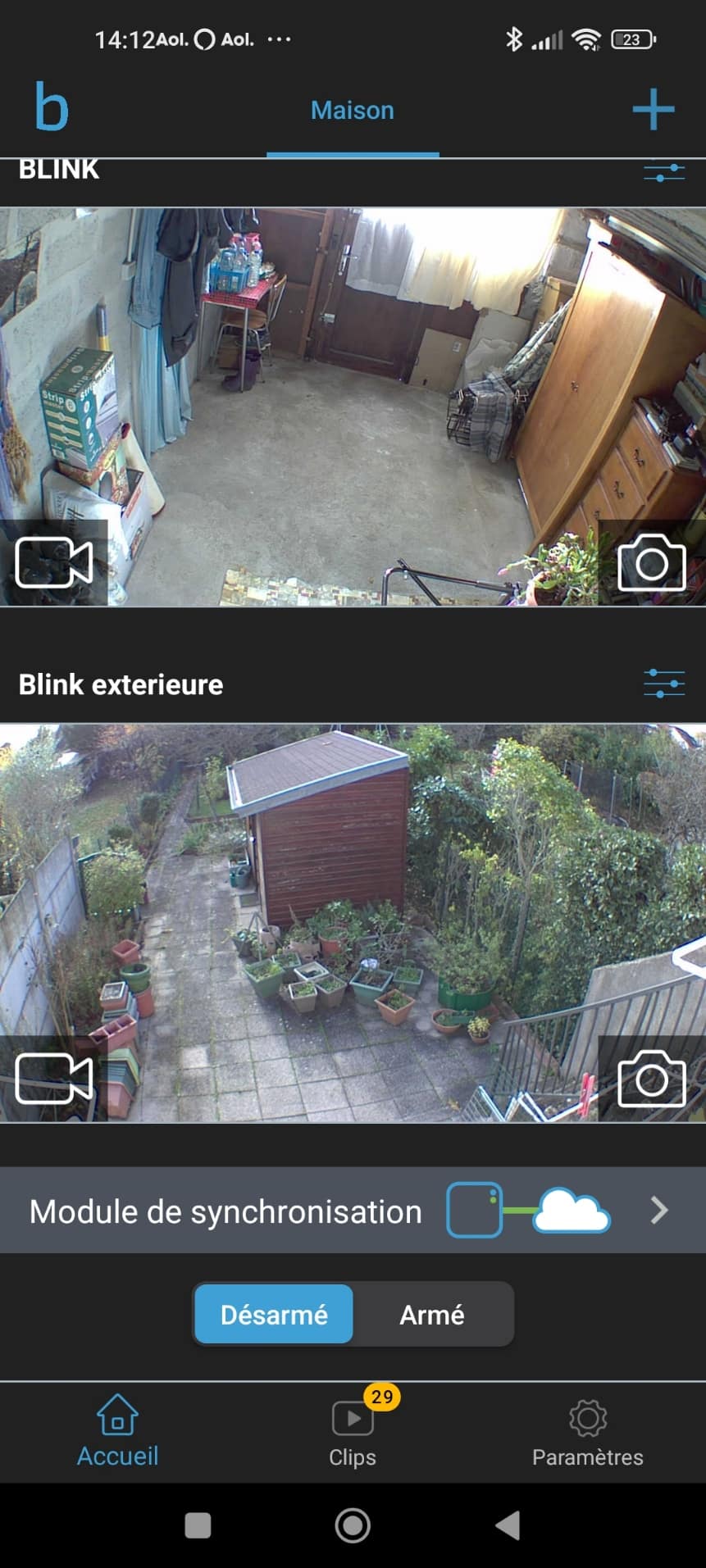The height and width of the screenshot is (1568, 706).
Task: Select the Maison system tab
Action: [353, 111]
